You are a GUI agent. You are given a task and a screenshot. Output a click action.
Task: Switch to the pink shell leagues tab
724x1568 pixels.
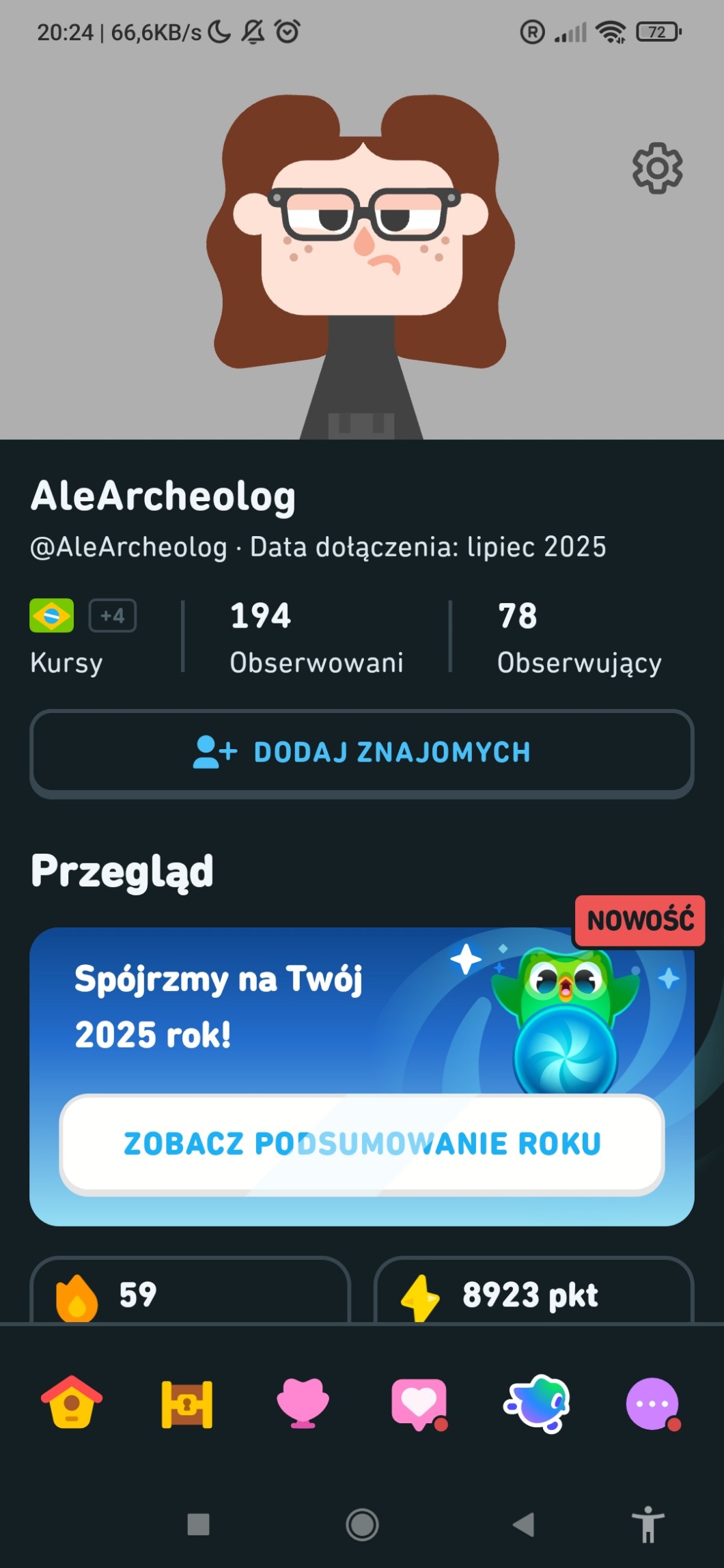303,1403
